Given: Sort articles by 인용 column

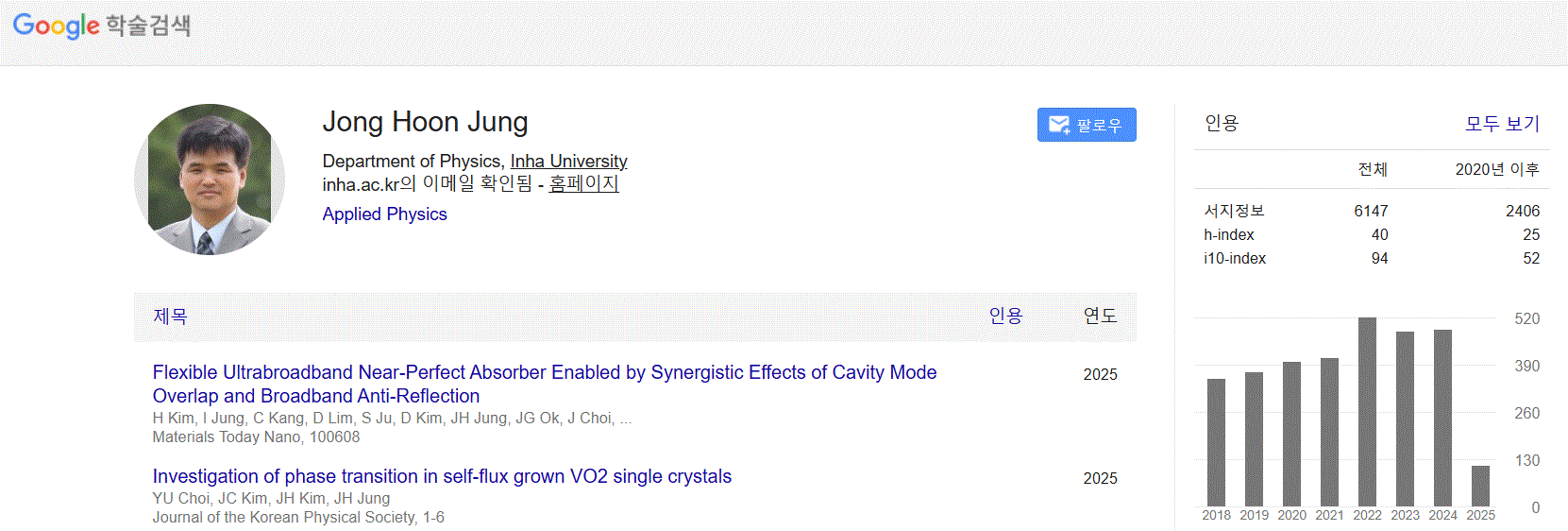Looking at the screenshot, I should click(1005, 317).
